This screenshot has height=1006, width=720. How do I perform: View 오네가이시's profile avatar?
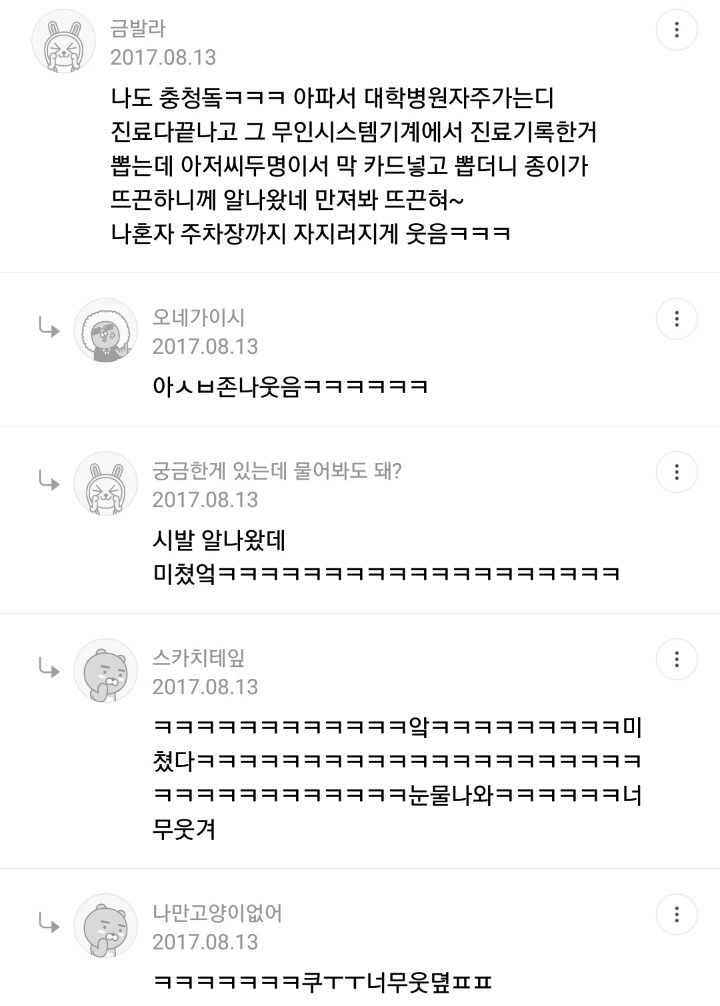coord(106,331)
